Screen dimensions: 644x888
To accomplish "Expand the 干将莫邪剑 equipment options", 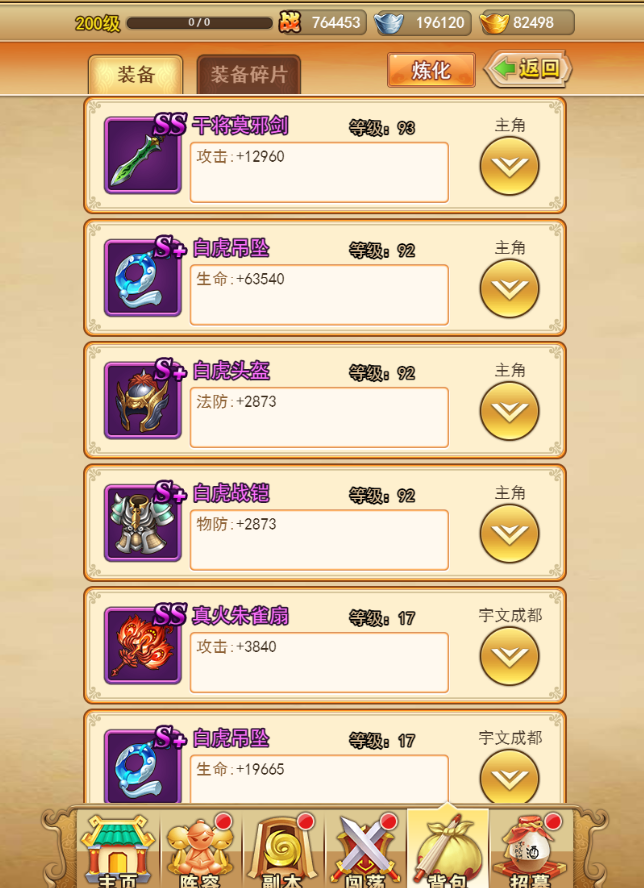I will coord(509,166).
